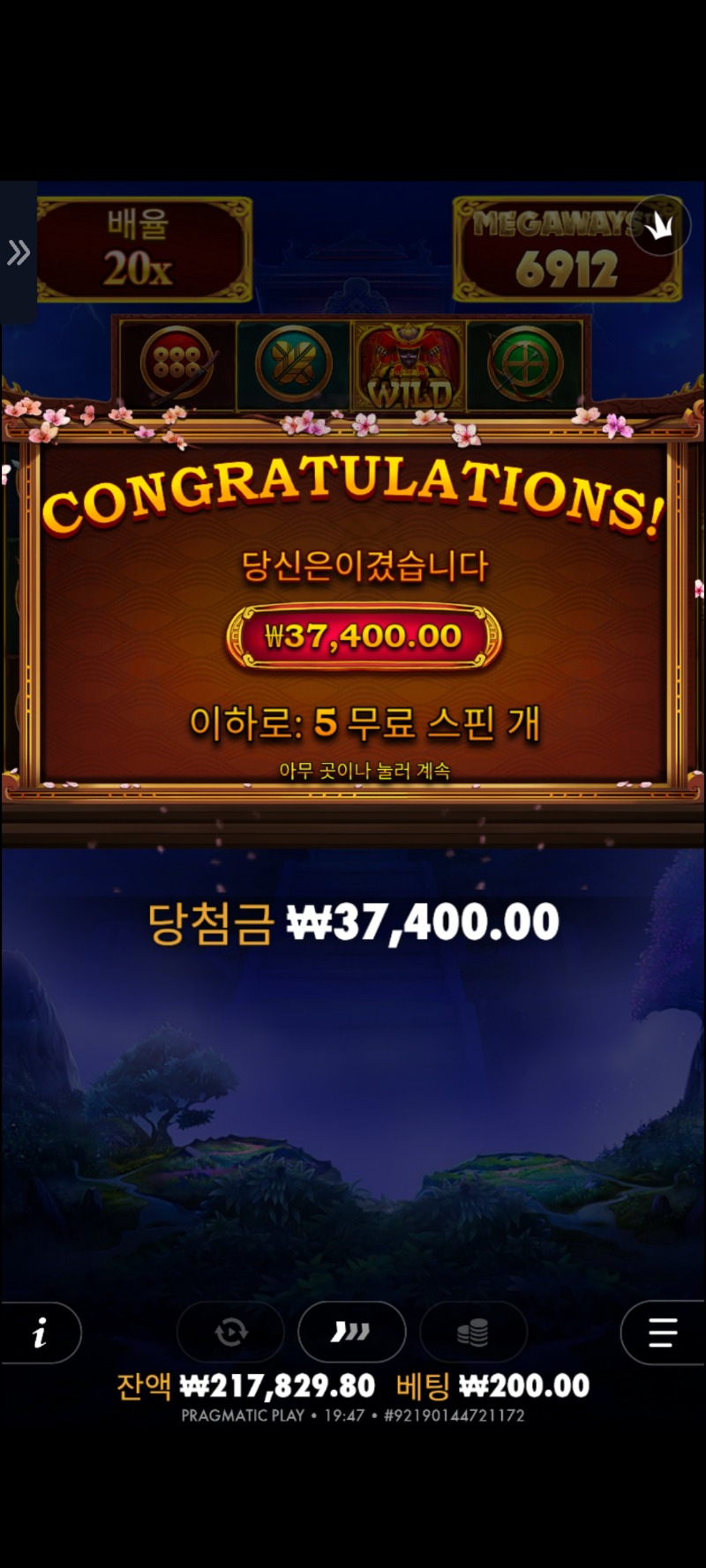Toggle the turbo spin arrows
Viewport: 706px width, 1568px height.
coord(351,1332)
